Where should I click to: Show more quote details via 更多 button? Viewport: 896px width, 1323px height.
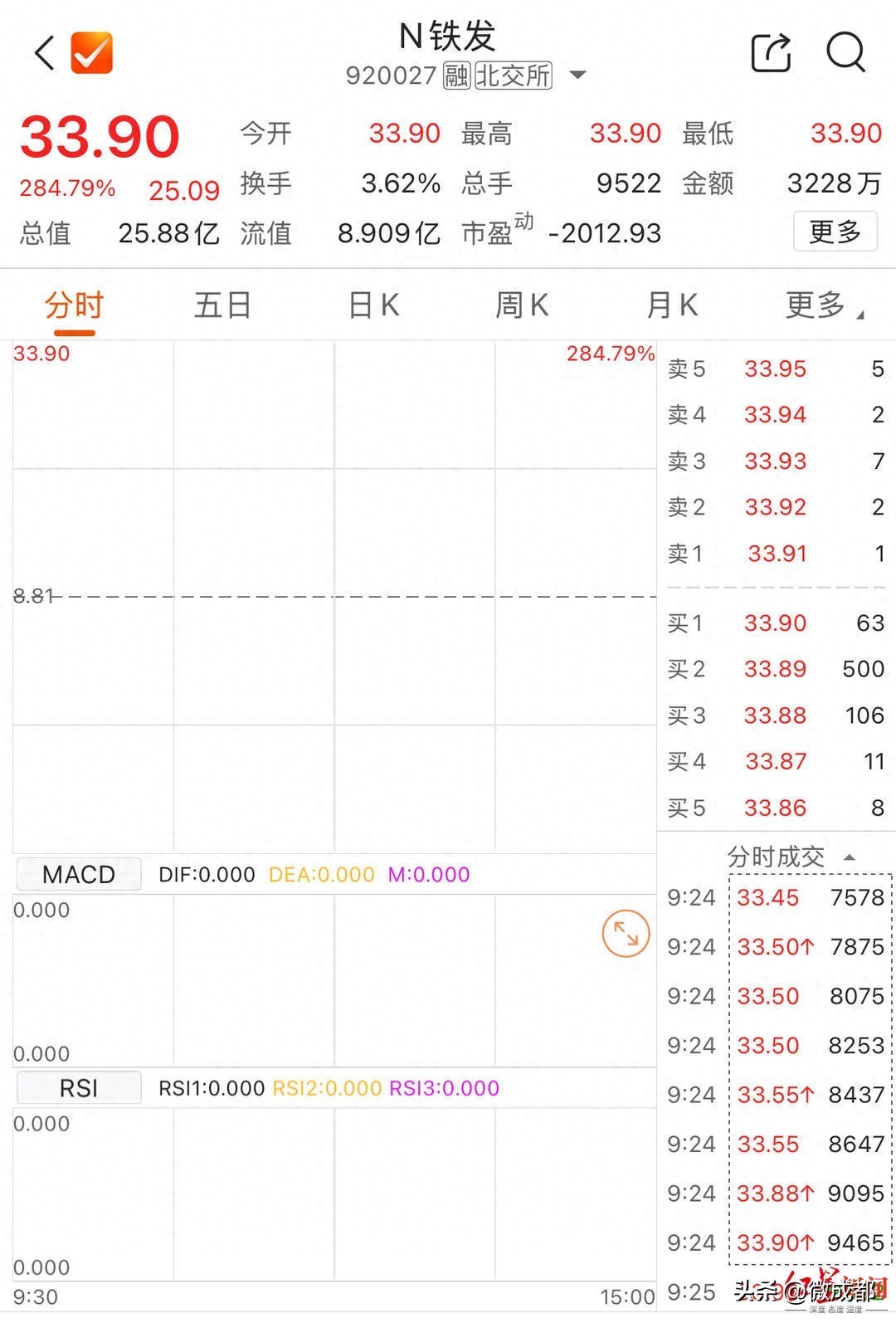click(835, 232)
